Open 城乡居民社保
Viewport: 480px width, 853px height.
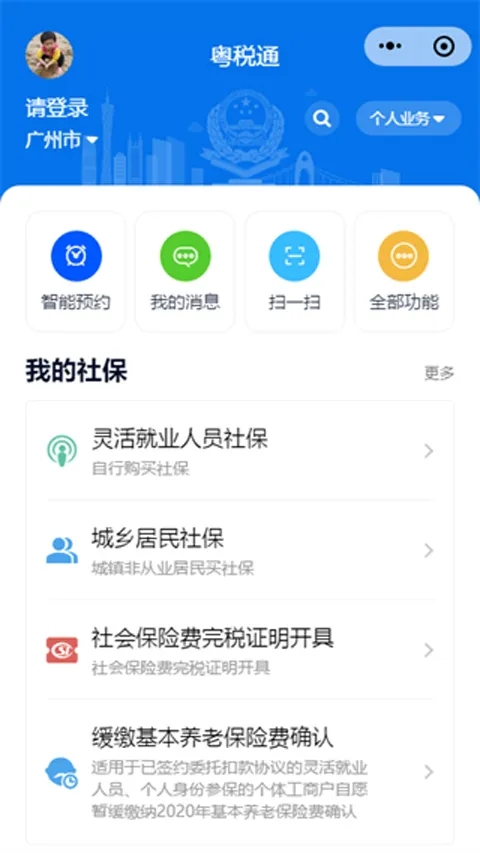pos(240,551)
